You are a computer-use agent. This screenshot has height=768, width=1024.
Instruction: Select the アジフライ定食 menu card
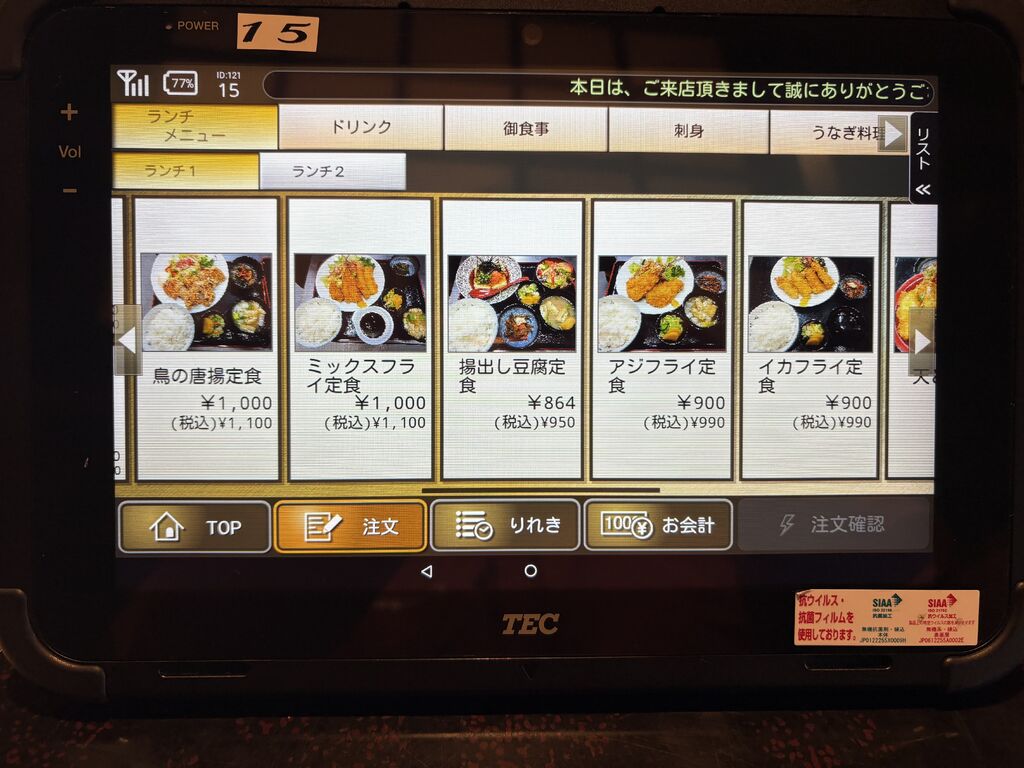click(x=662, y=340)
